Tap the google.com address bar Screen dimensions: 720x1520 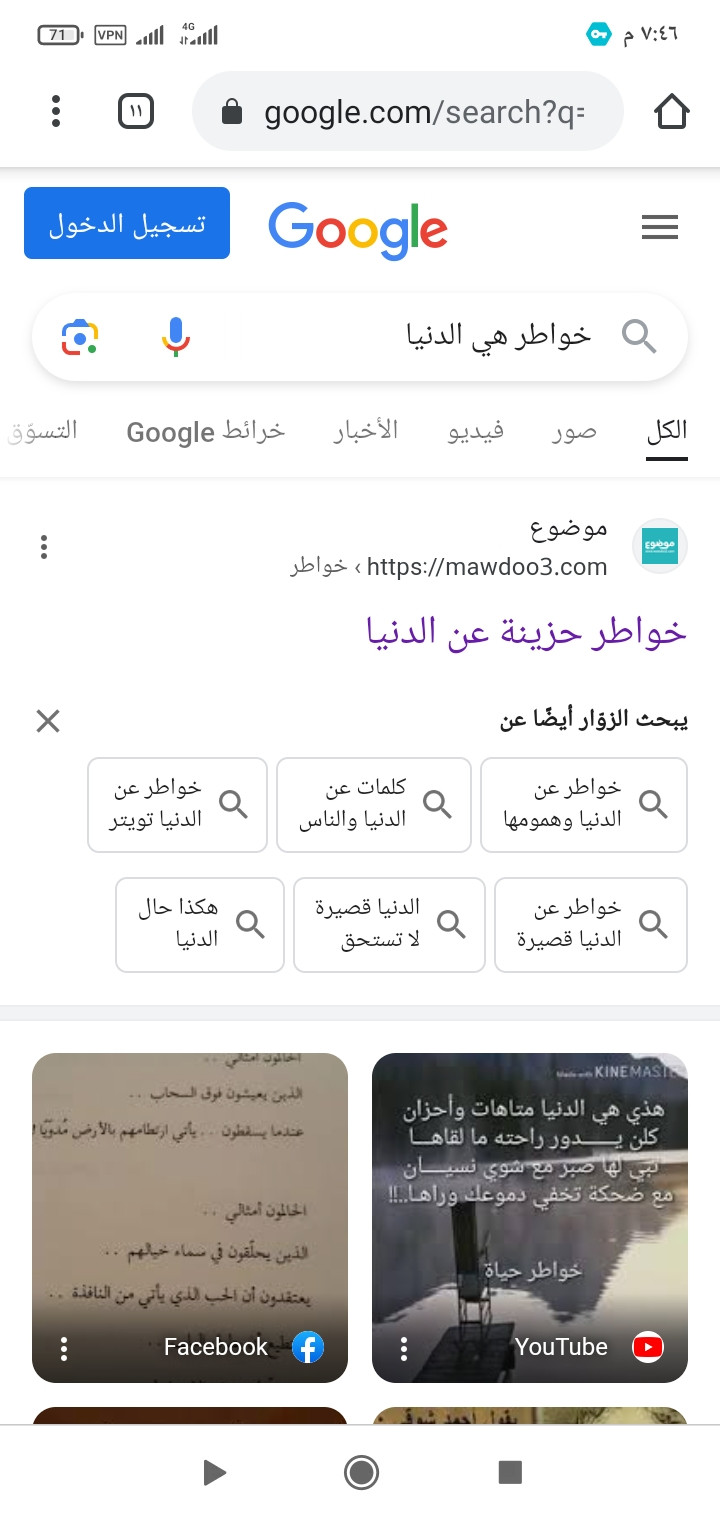point(410,112)
